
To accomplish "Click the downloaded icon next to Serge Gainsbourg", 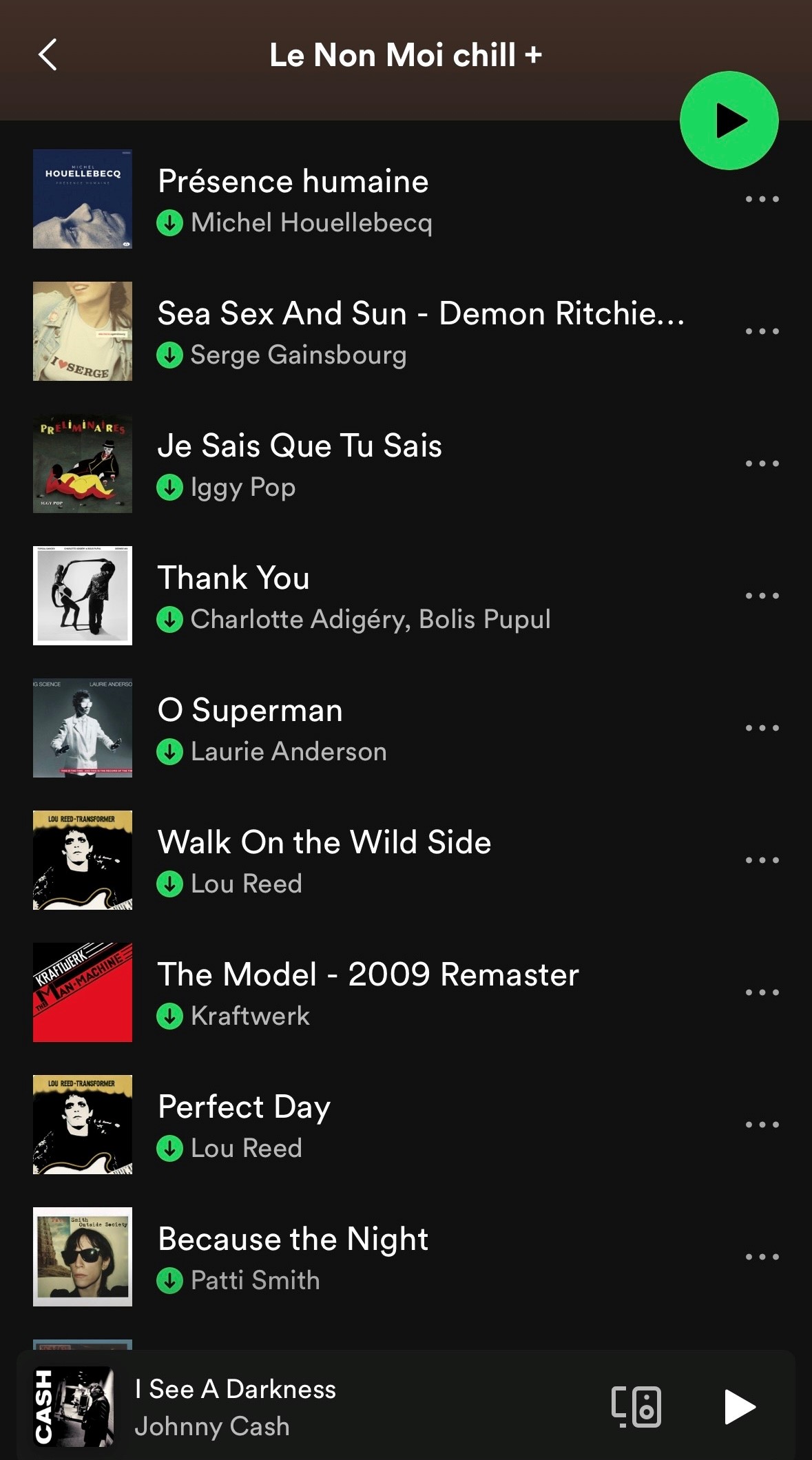I will pyautogui.click(x=169, y=355).
